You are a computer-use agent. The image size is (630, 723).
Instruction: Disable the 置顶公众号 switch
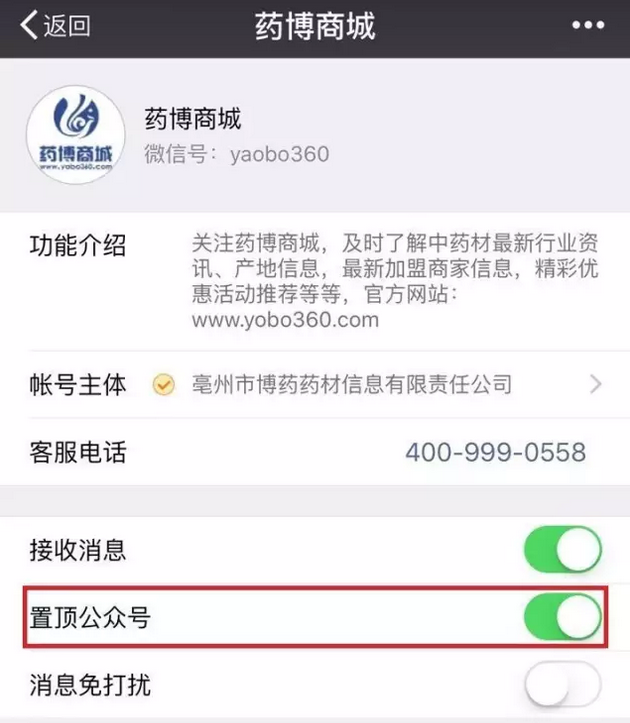(x=562, y=617)
